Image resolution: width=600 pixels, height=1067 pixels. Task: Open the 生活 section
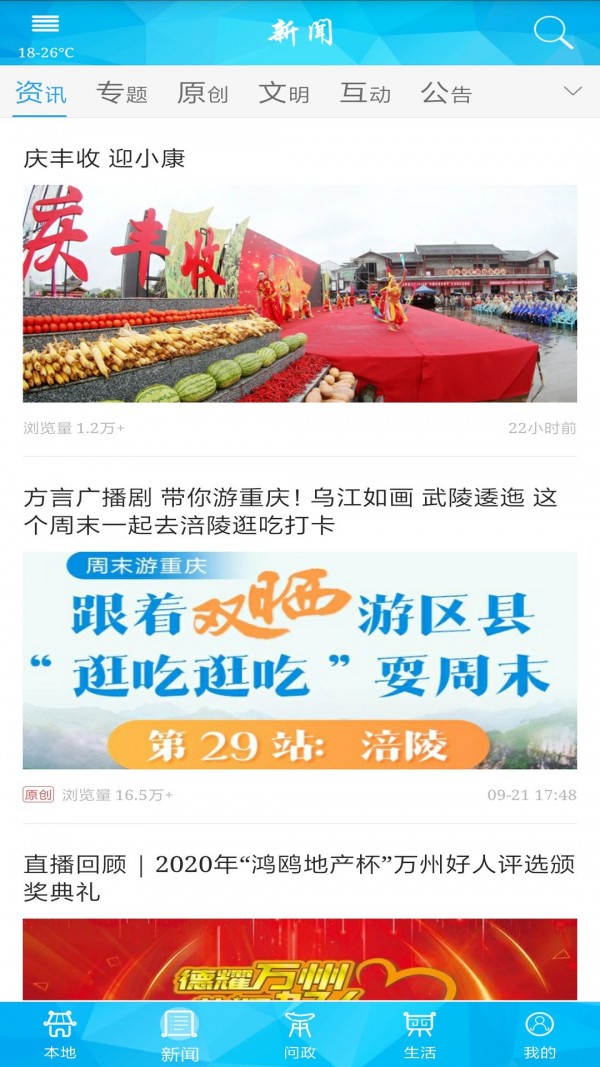[x=419, y=1034]
